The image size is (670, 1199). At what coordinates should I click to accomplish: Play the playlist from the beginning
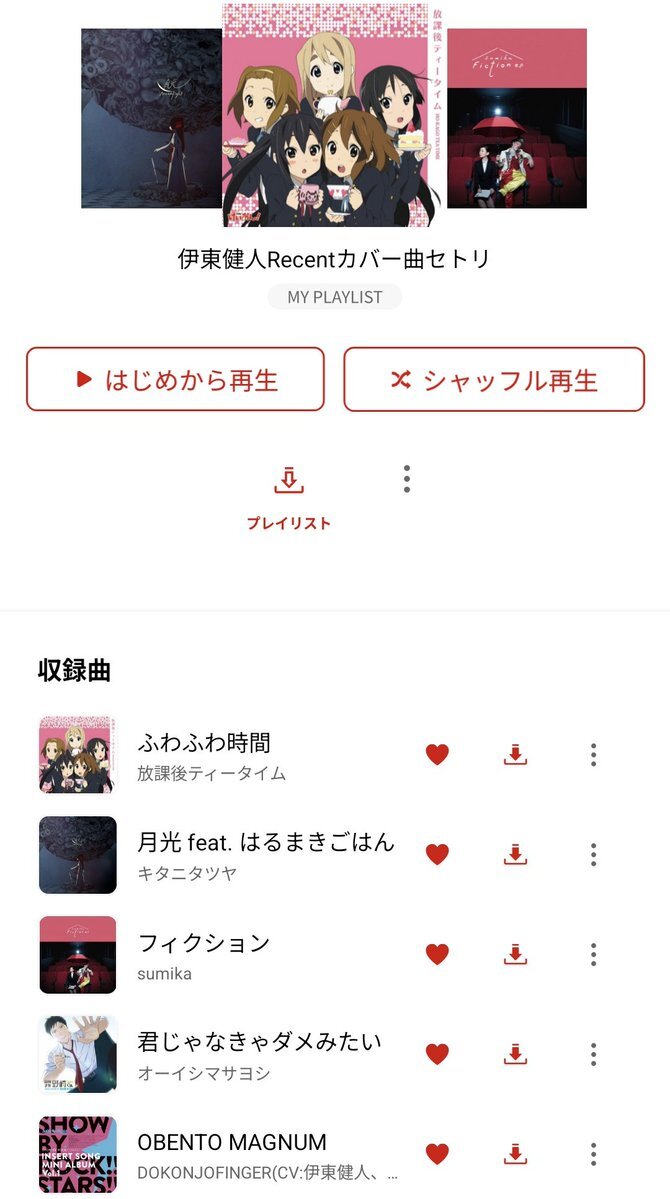point(175,380)
